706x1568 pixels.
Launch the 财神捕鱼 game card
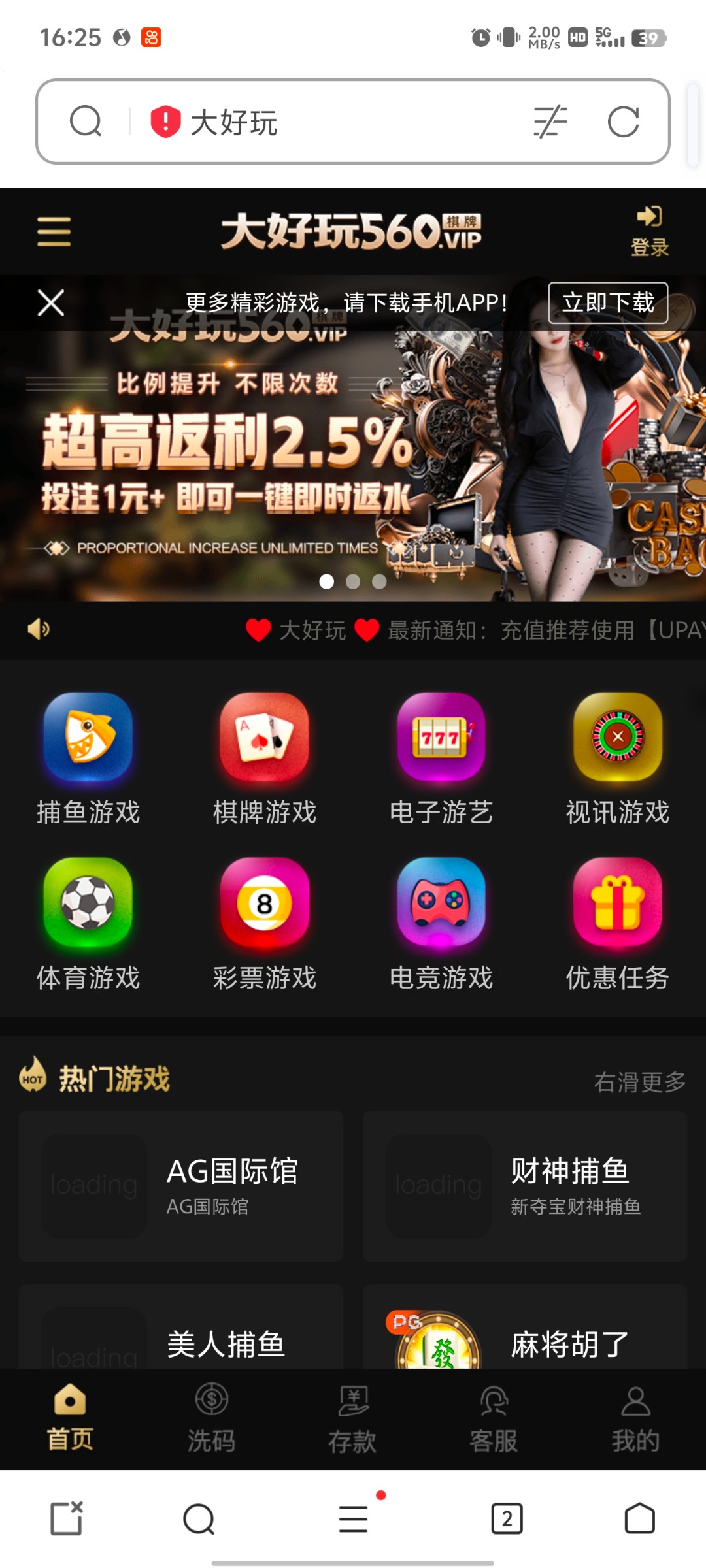pyautogui.click(x=525, y=1186)
